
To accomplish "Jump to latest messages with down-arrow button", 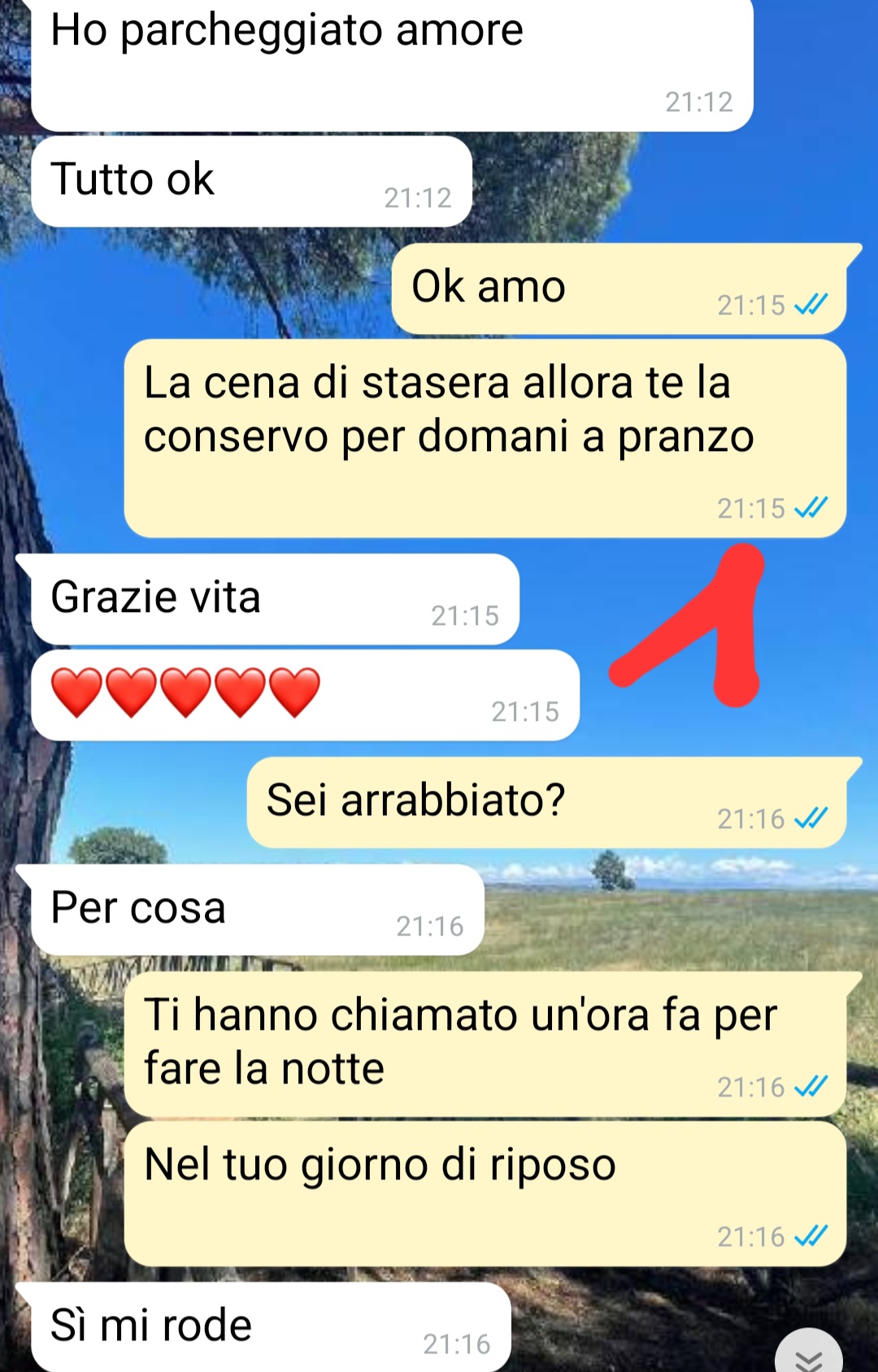I will coord(808,1356).
